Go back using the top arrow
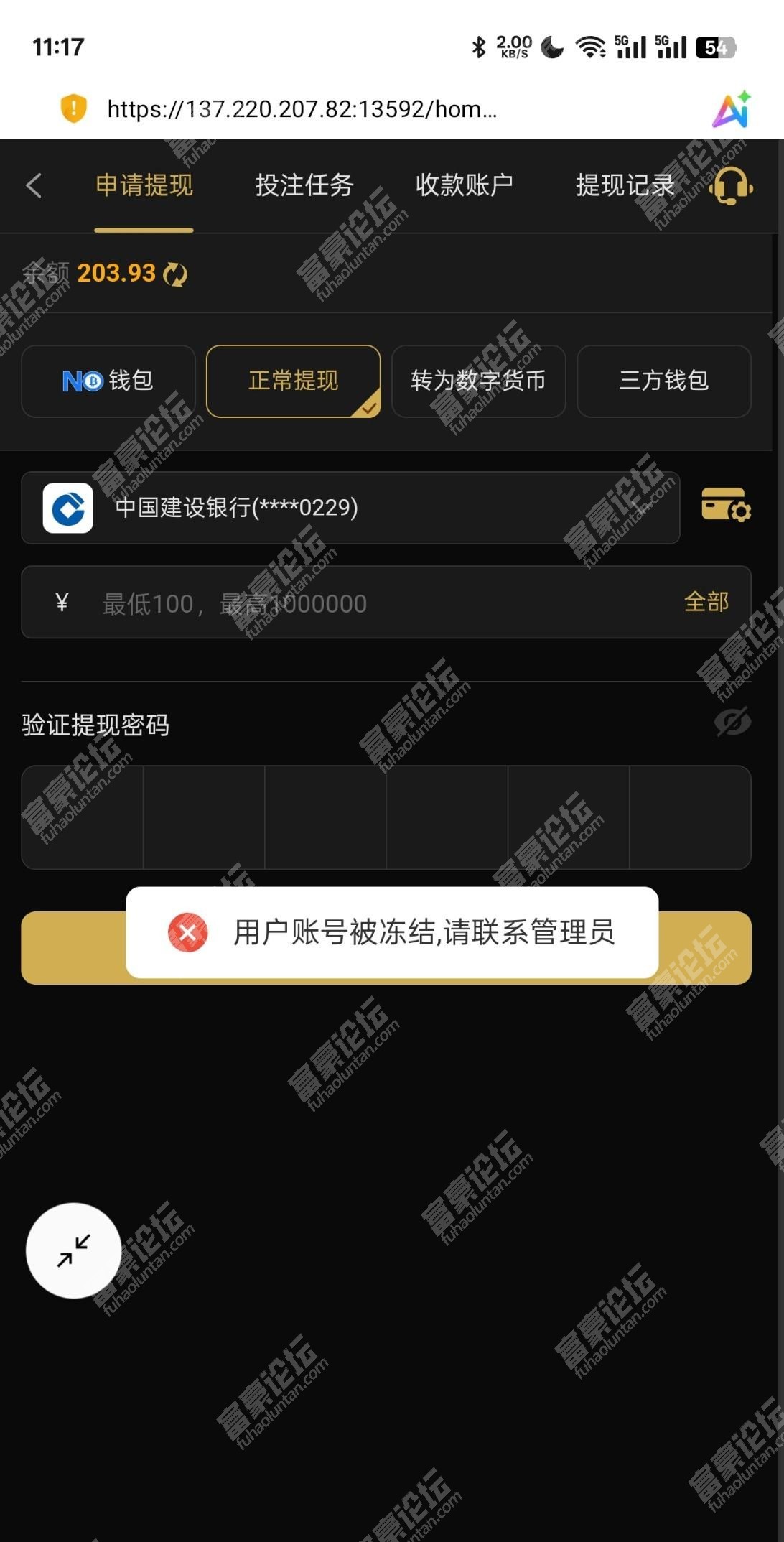This screenshot has width=784, height=1542. click(34, 185)
